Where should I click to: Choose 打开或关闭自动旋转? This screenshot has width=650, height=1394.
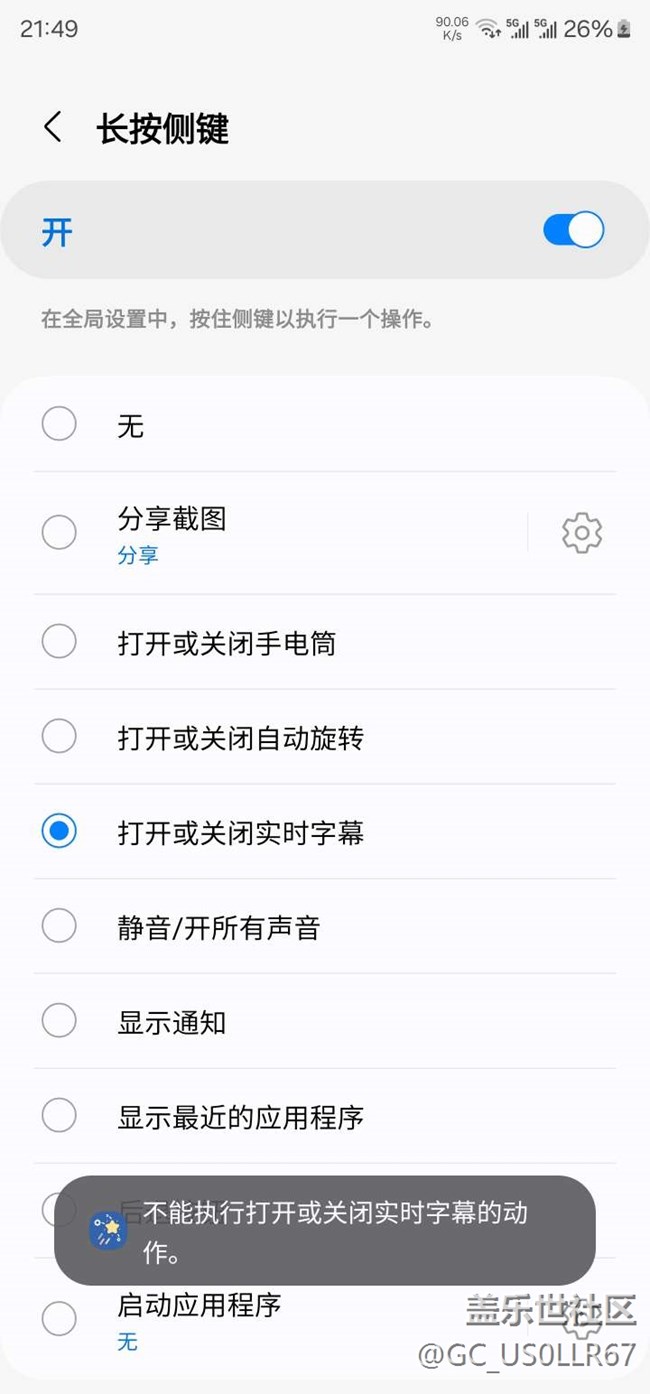(x=59, y=736)
